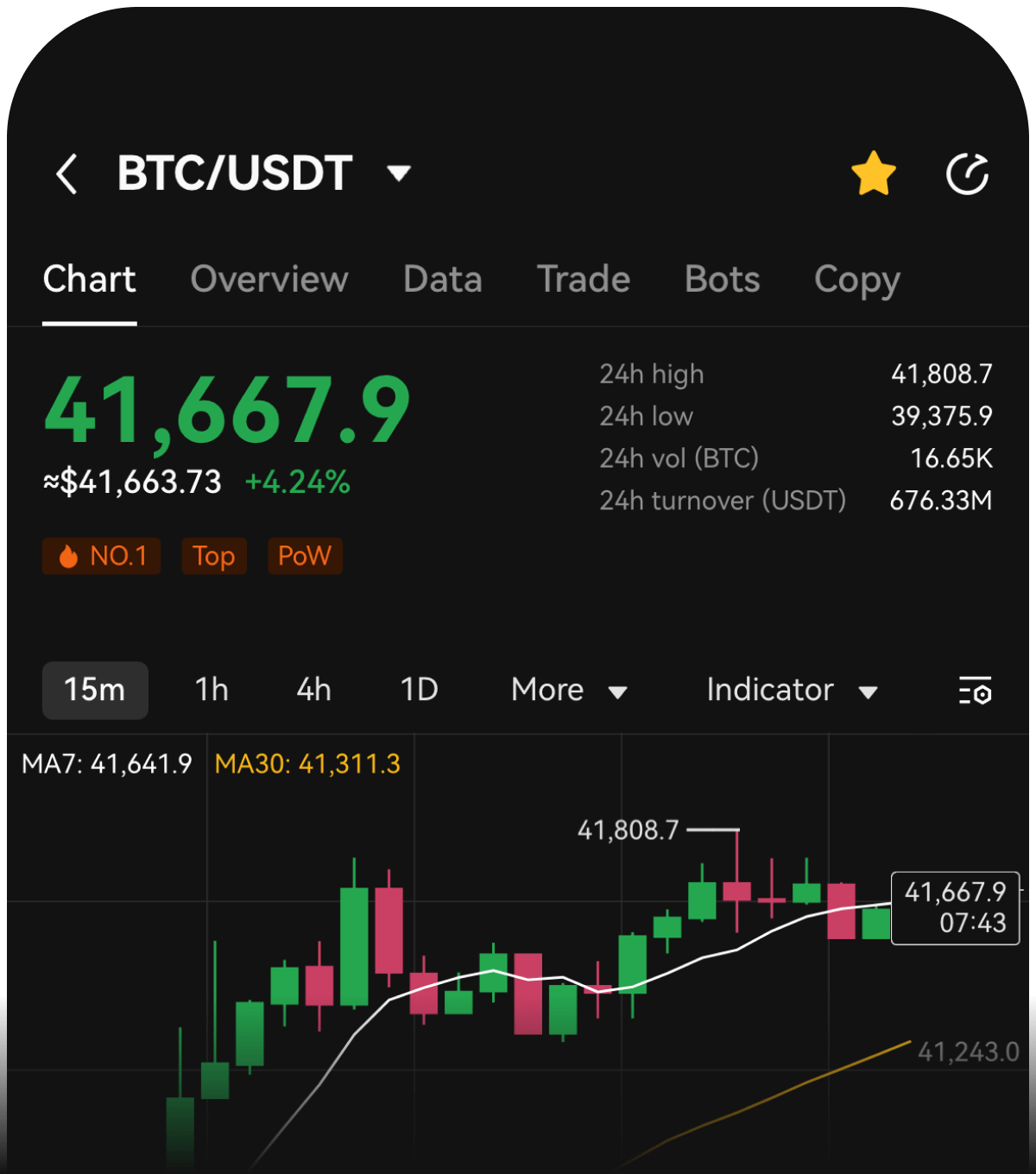Image resolution: width=1036 pixels, height=1174 pixels.
Task: Expand the Indicator dropdown
Action: pos(791,690)
